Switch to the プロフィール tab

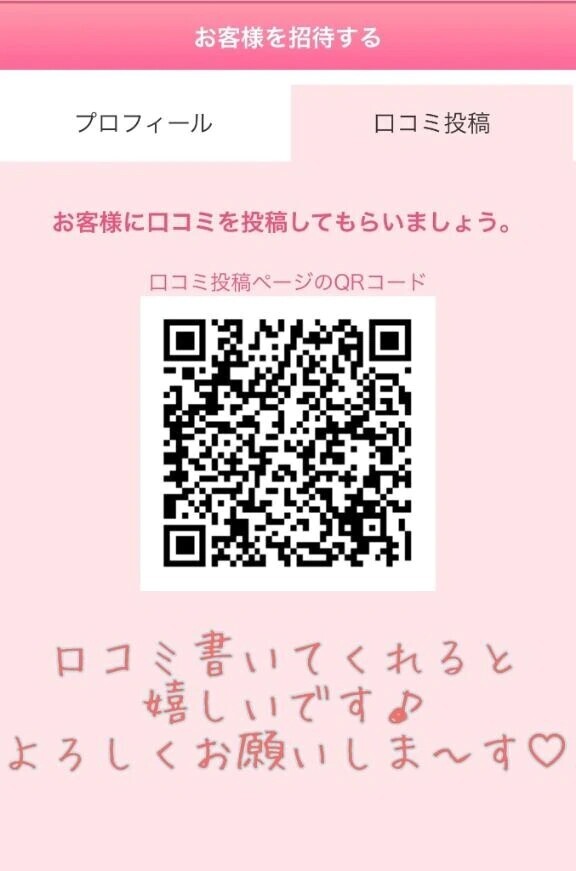(144, 123)
